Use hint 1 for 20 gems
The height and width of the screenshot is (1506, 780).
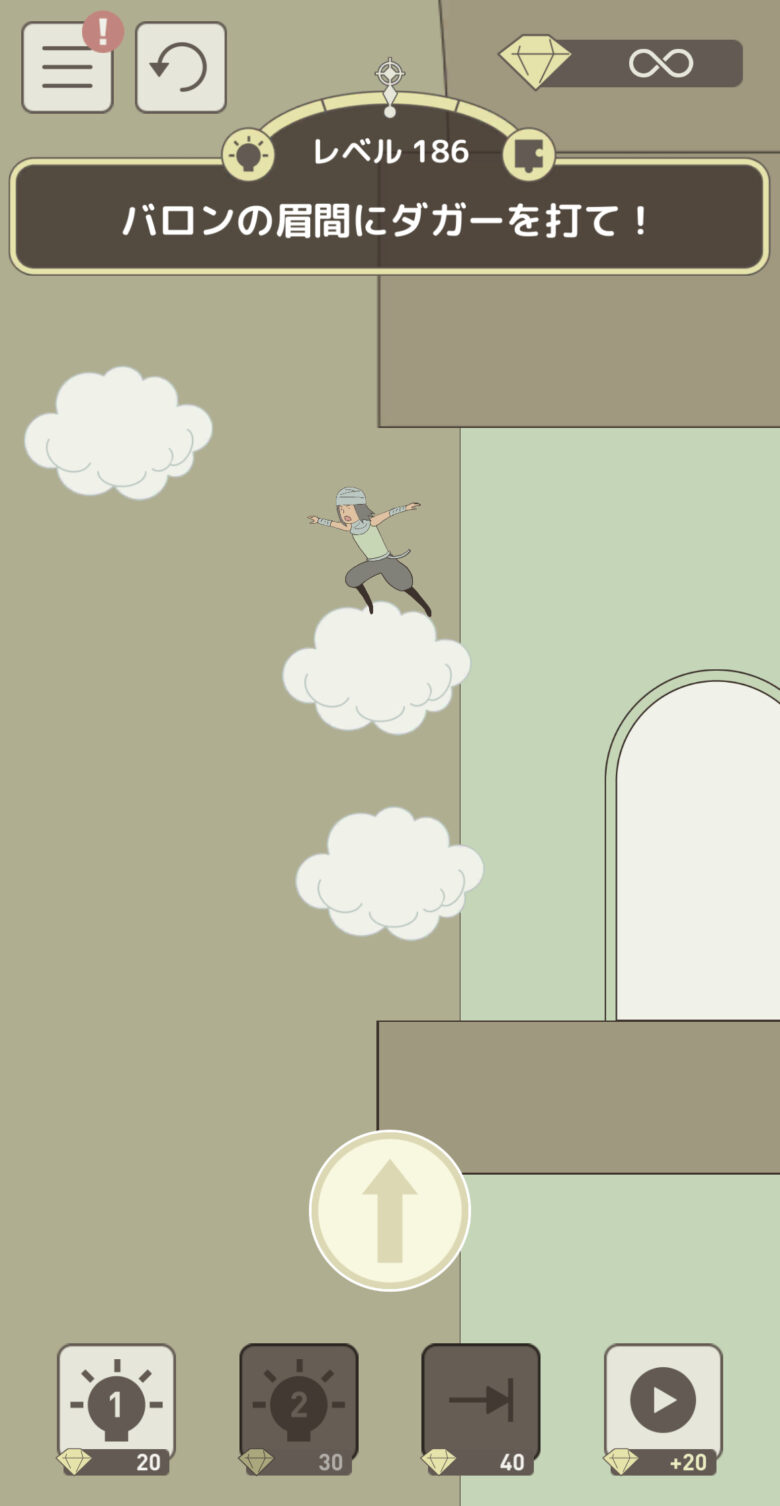(x=116, y=1408)
